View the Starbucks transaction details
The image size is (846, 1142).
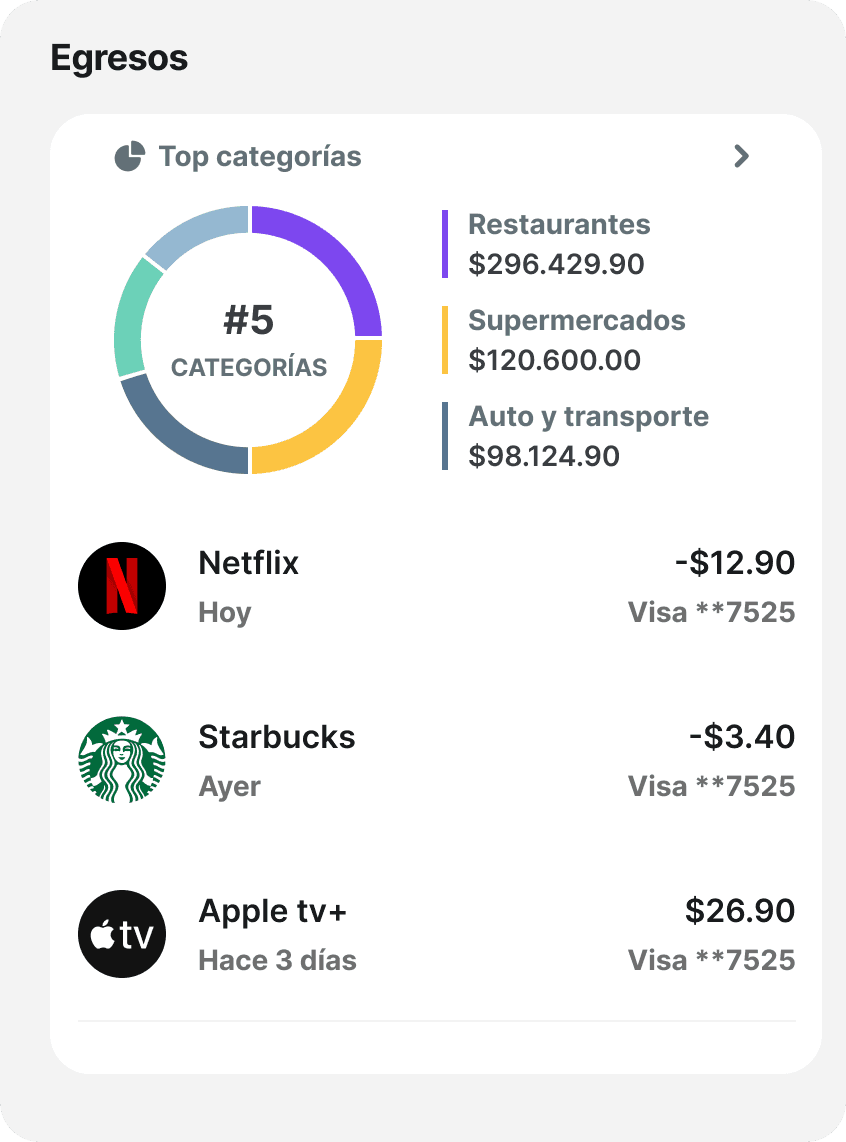(x=436, y=760)
